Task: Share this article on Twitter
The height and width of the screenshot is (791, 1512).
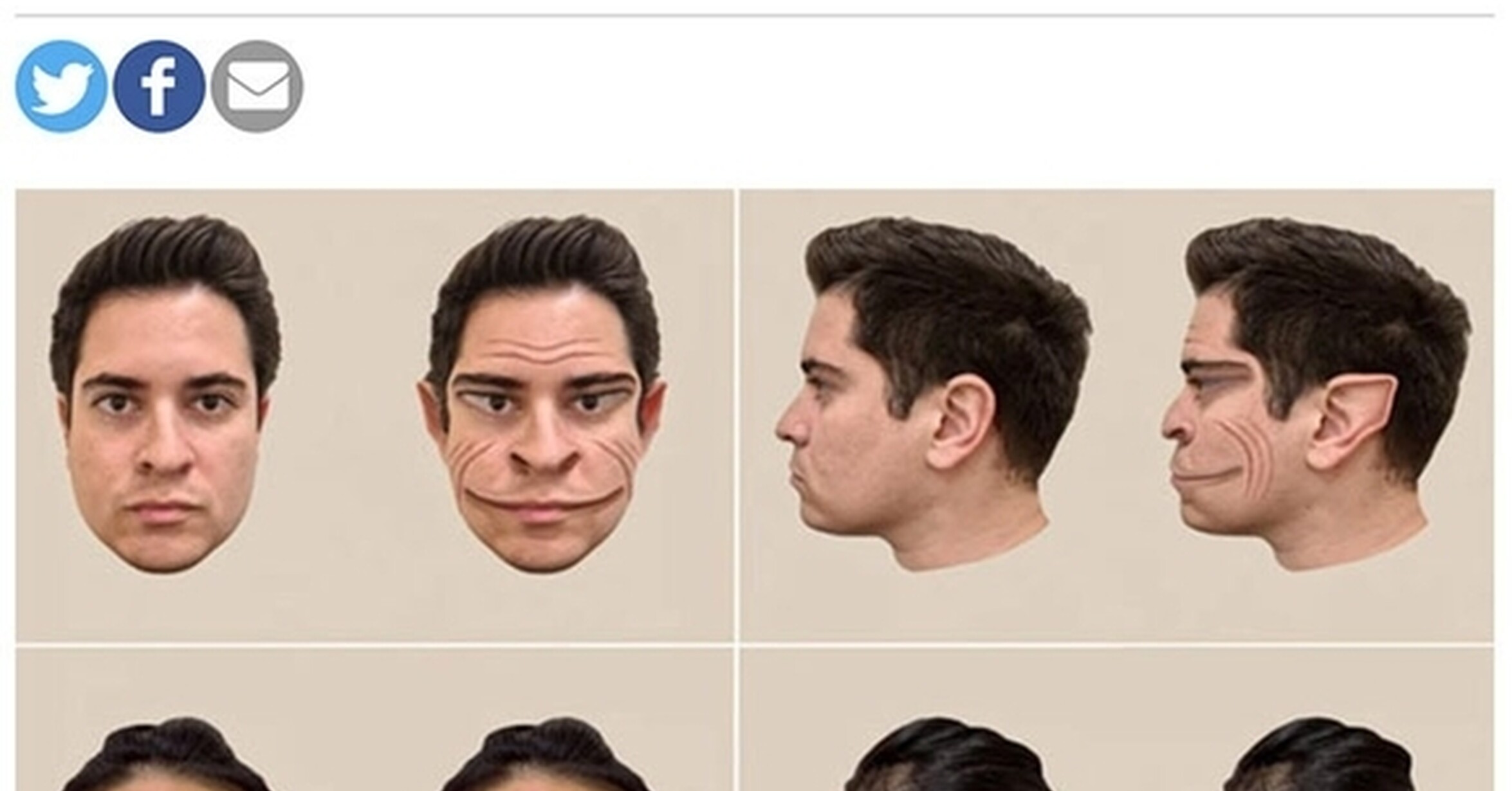Action: [x=61, y=86]
